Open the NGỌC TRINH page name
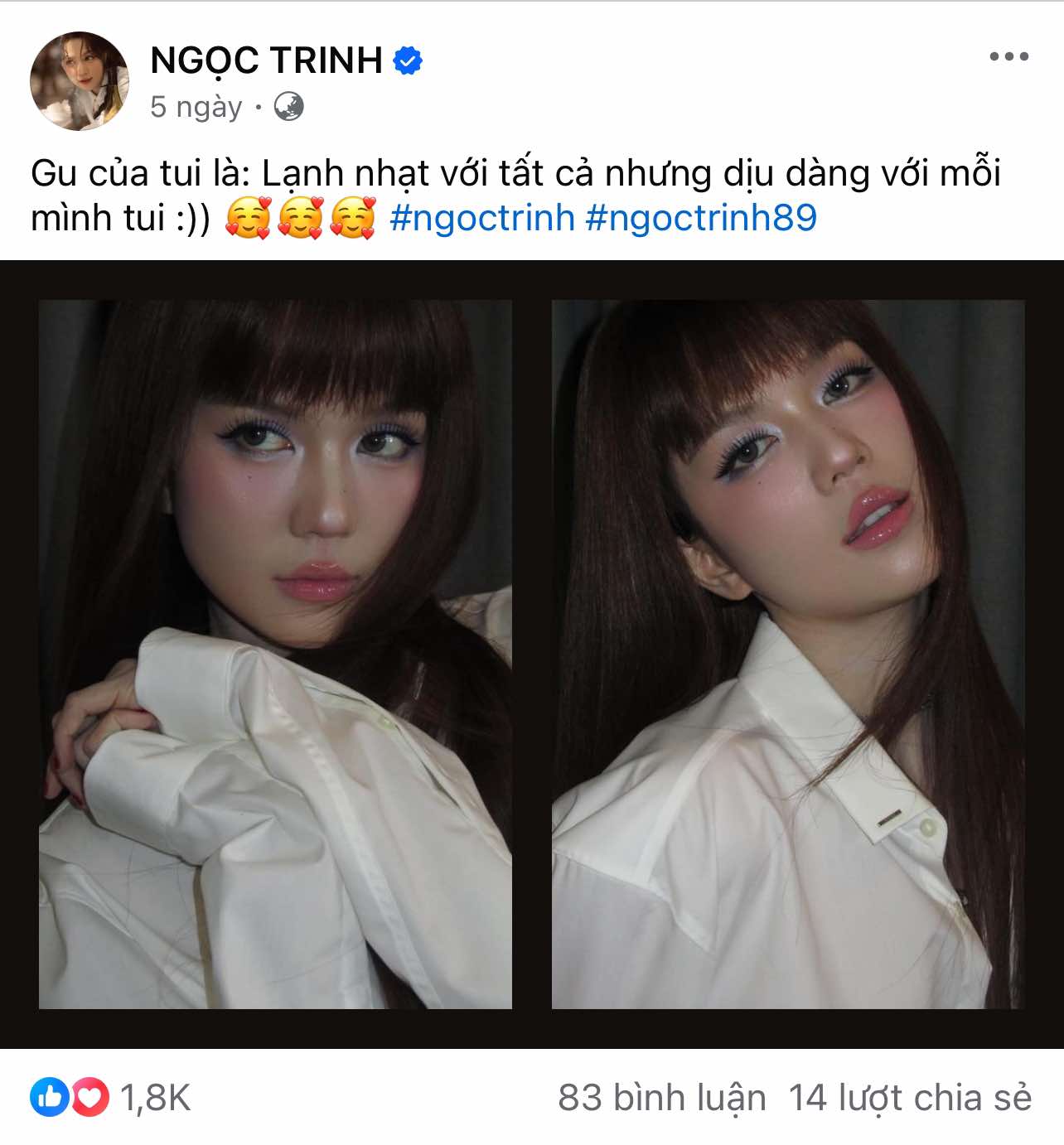The image size is (1064, 1145). point(266,60)
